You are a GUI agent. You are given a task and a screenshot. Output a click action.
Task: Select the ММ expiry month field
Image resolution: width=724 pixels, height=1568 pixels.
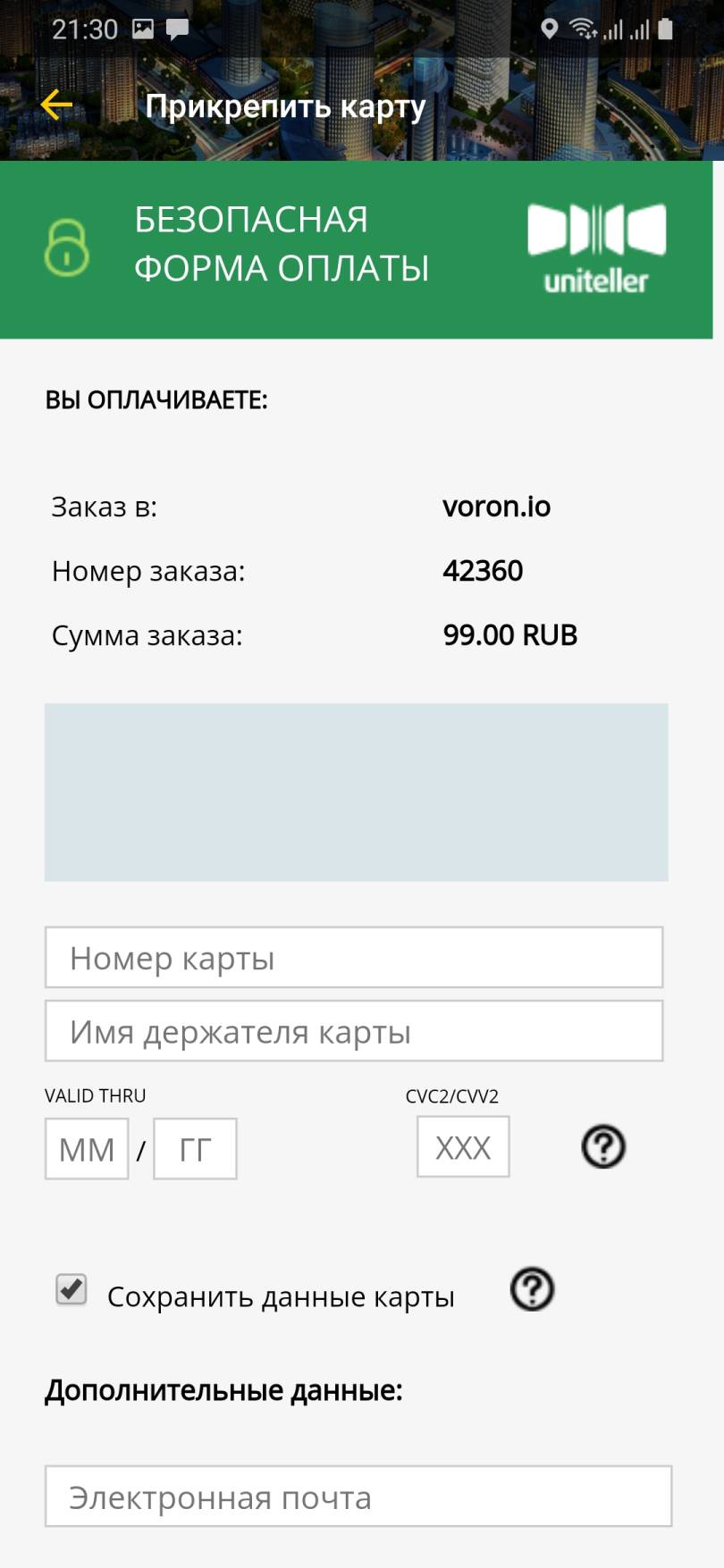pos(87,1149)
